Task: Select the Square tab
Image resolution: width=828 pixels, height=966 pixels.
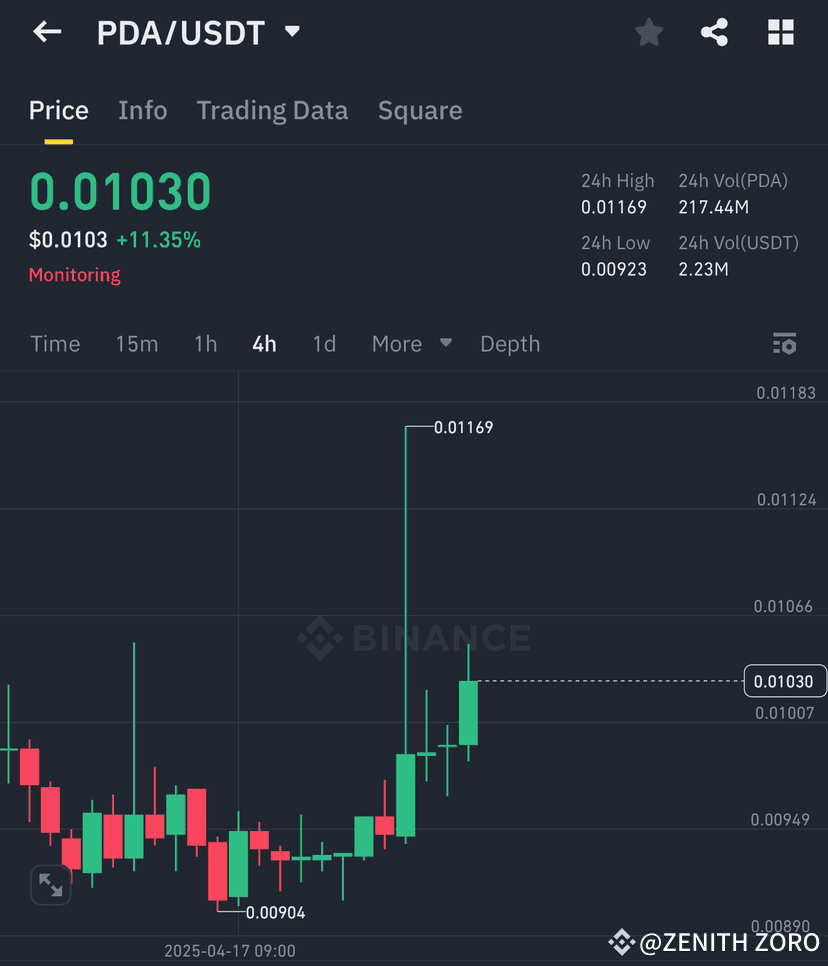Action: pos(419,110)
